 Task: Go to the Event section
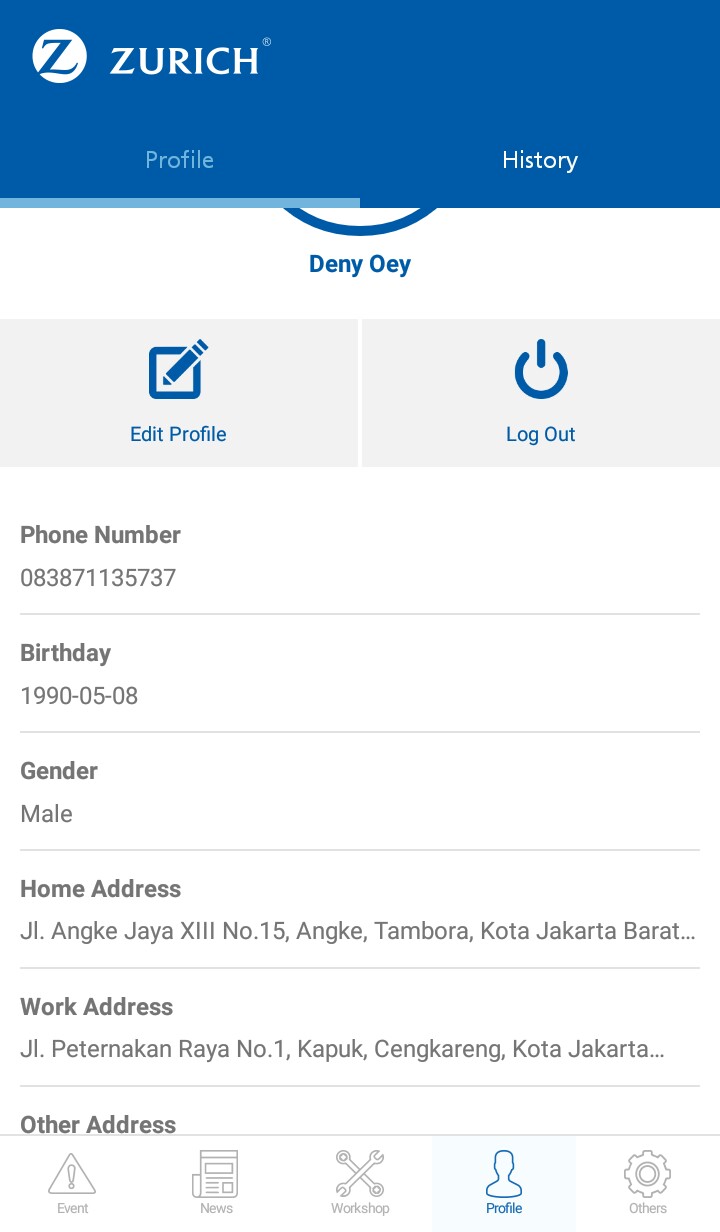pos(72,1183)
